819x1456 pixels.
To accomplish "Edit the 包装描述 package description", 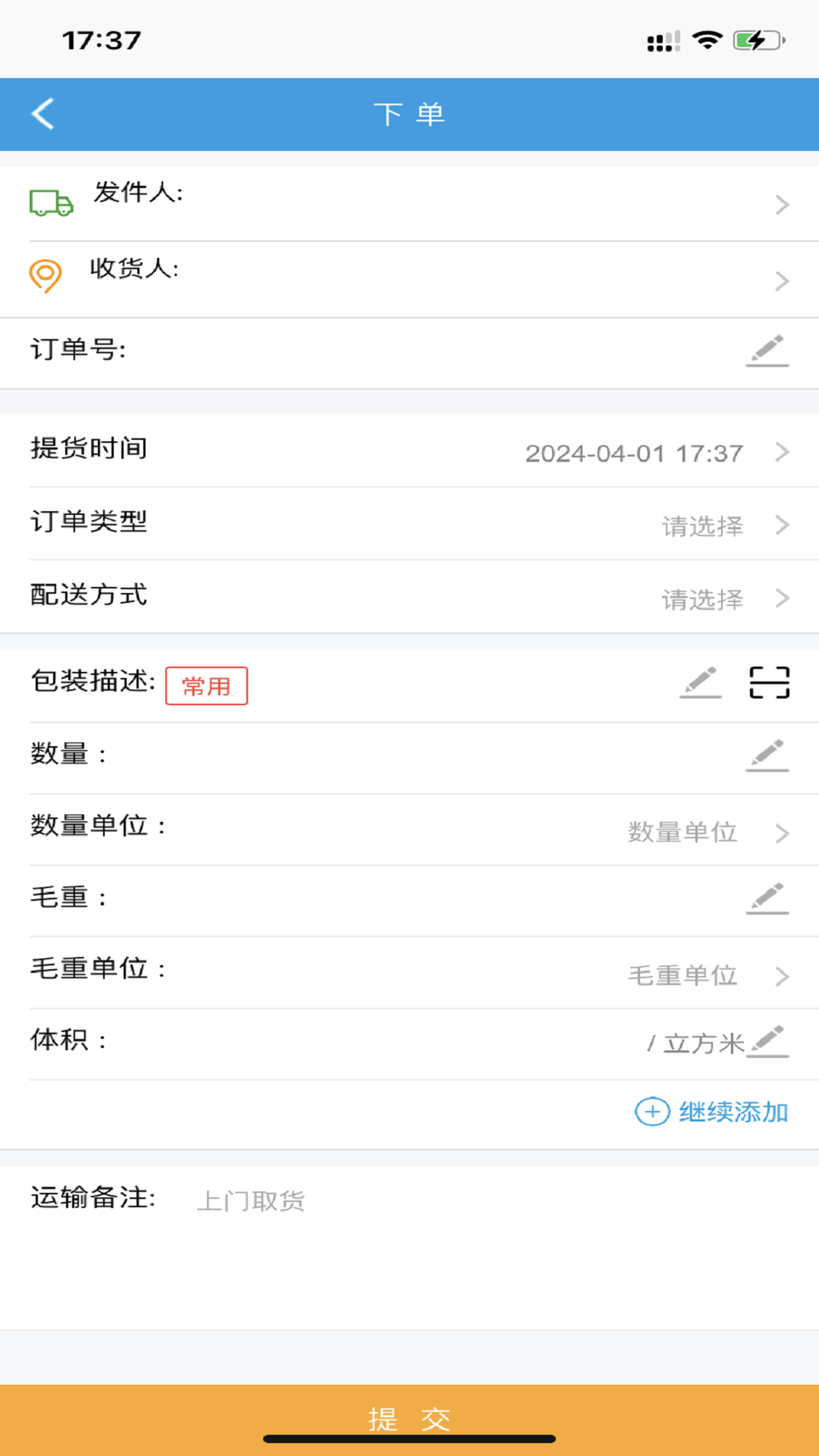I will pyautogui.click(x=700, y=682).
